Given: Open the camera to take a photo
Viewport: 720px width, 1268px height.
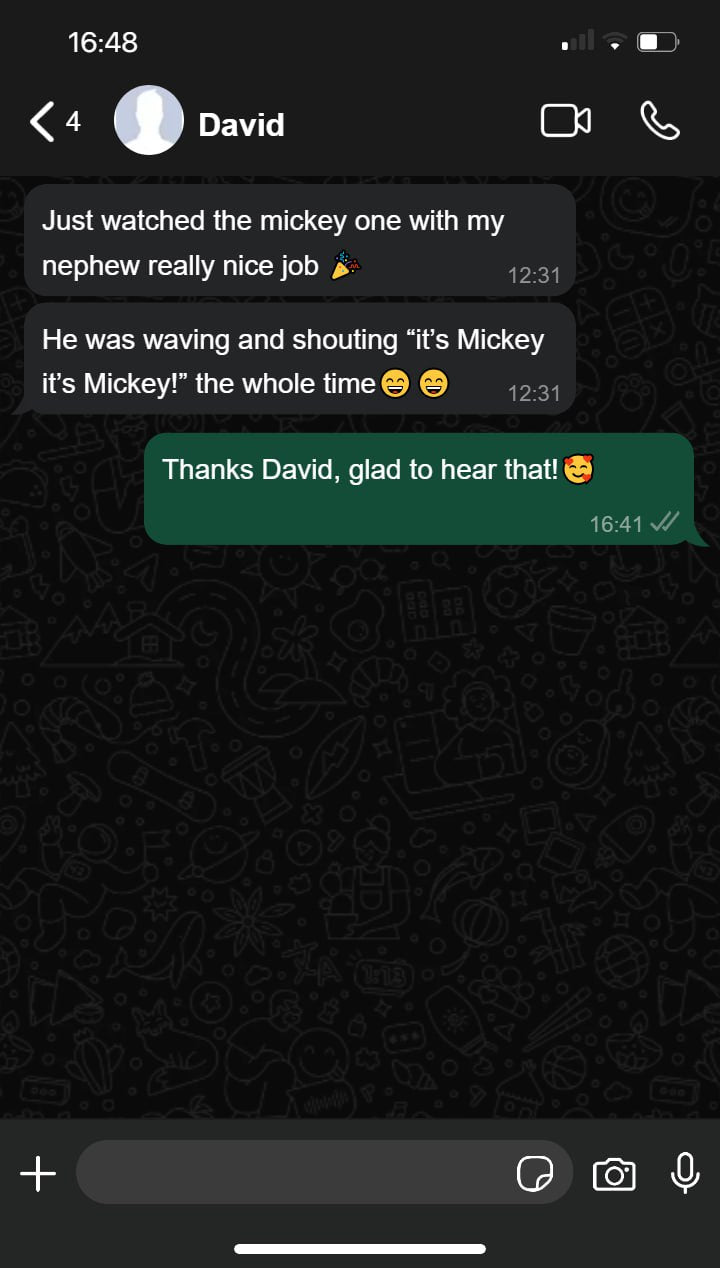Looking at the screenshot, I should click(614, 1174).
